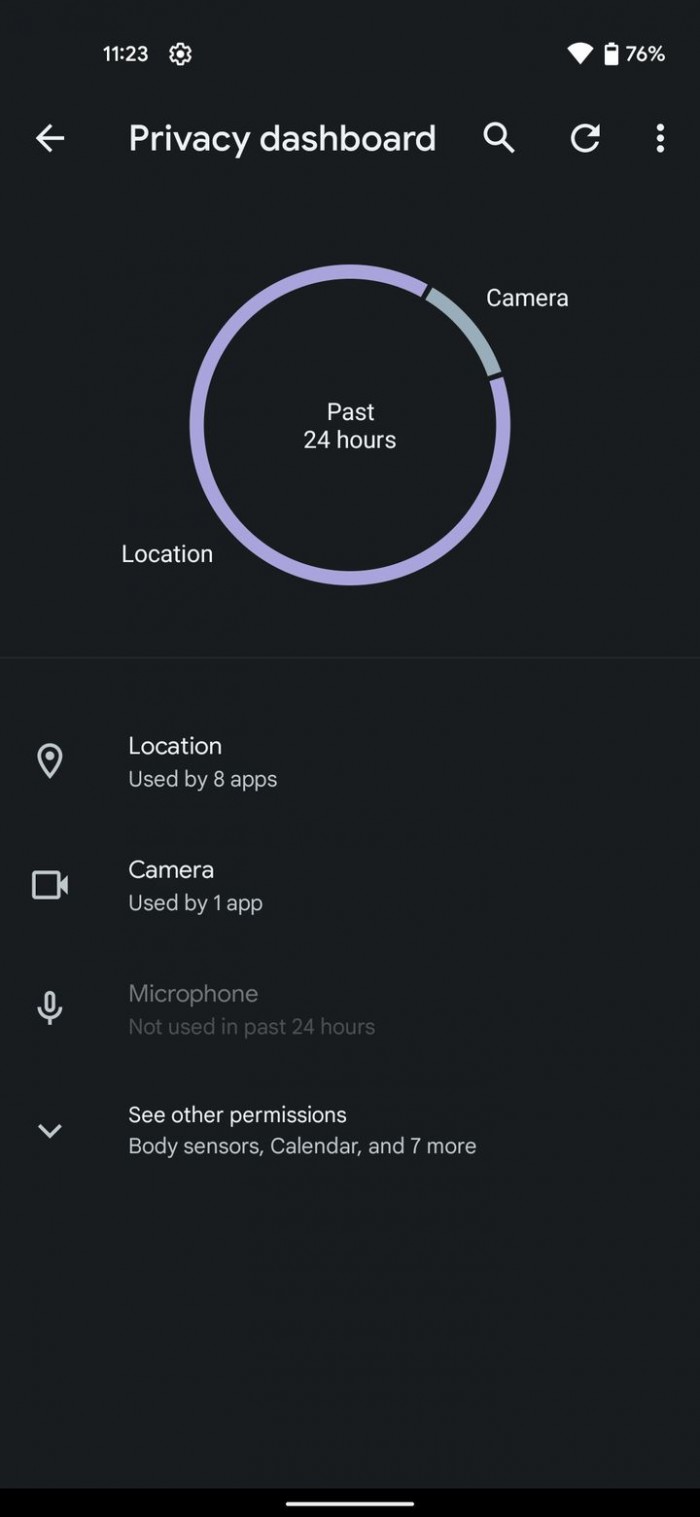Open the search icon
Screen dimensions: 700x1517
point(499,139)
